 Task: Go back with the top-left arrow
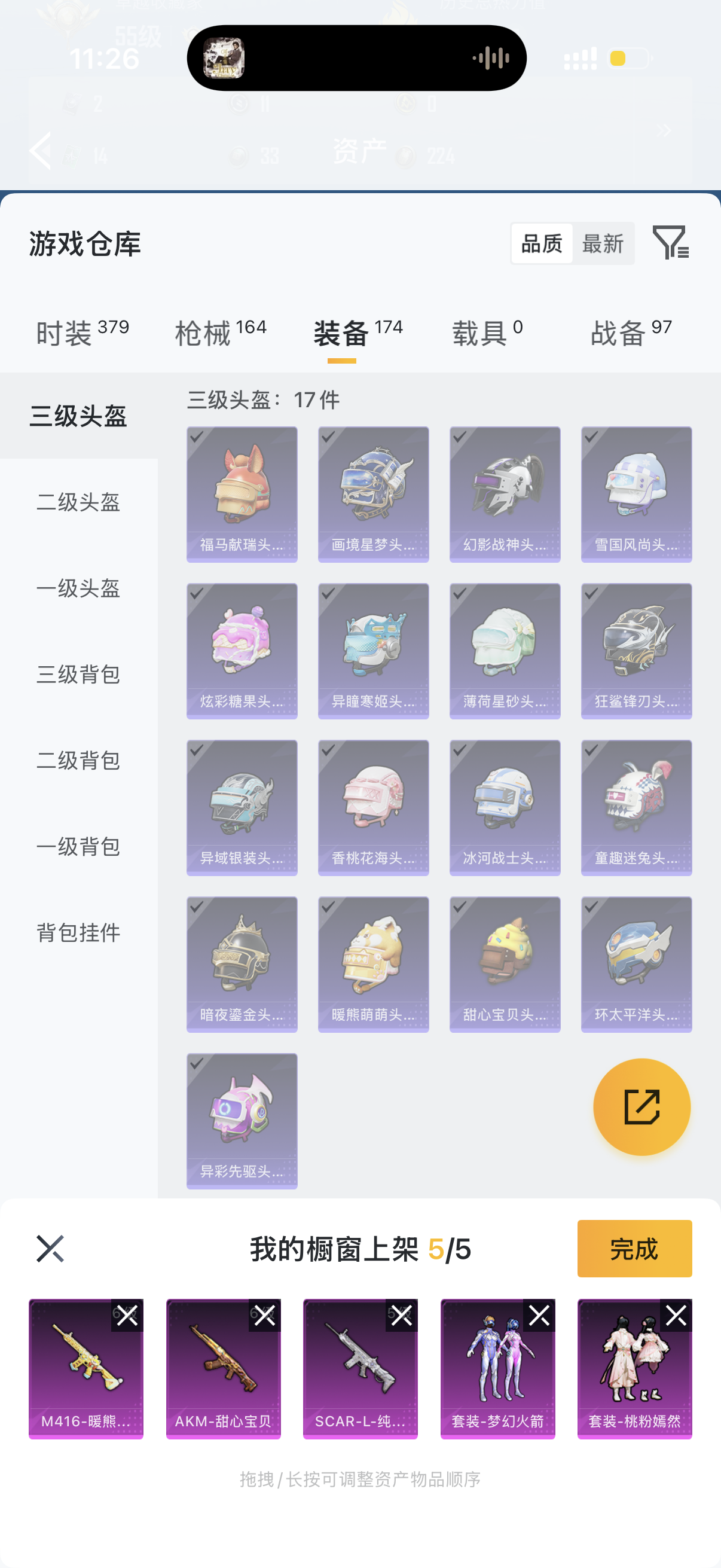[41, 150]
